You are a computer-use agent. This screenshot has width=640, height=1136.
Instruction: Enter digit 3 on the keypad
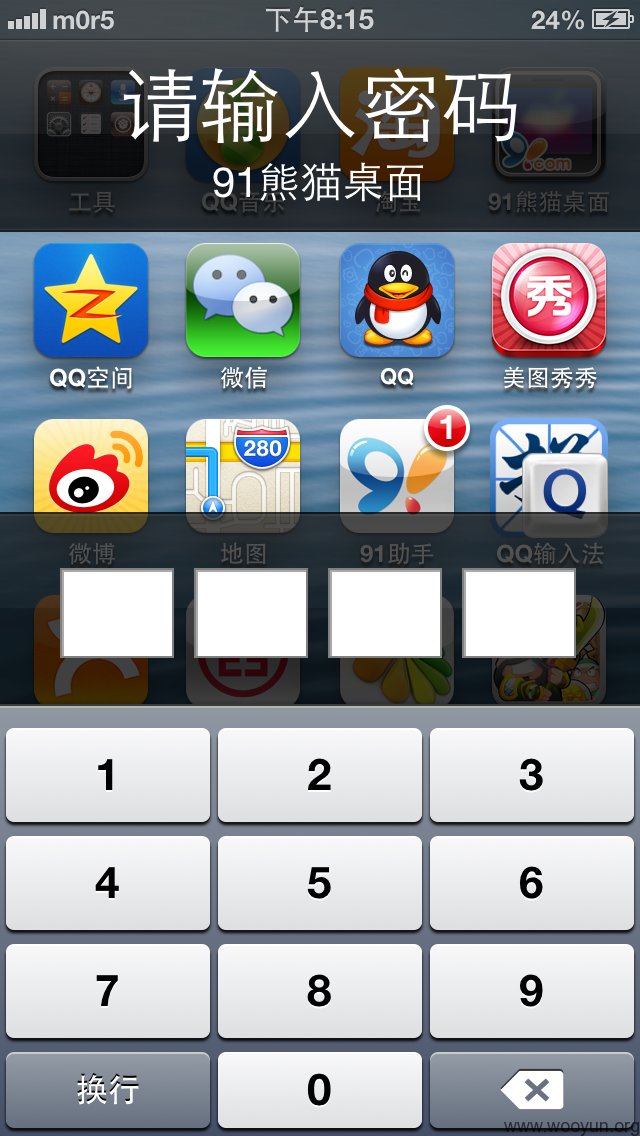click(532, 774)
